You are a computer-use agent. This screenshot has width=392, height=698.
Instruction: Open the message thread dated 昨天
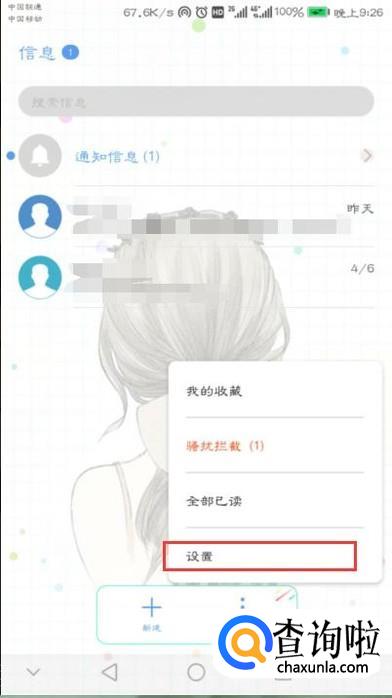pos(196,217)
